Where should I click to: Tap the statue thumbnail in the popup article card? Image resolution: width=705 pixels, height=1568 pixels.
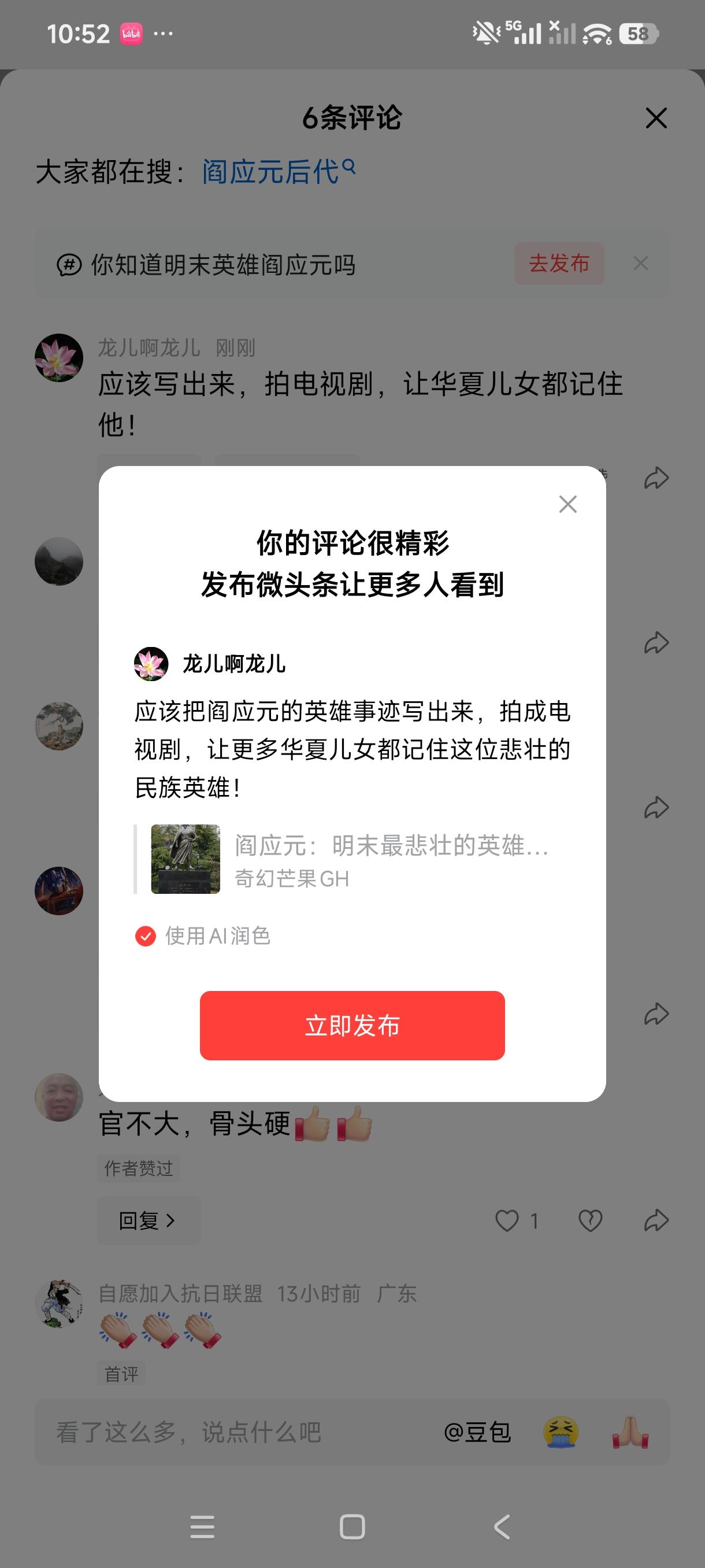tap(184, 859)
